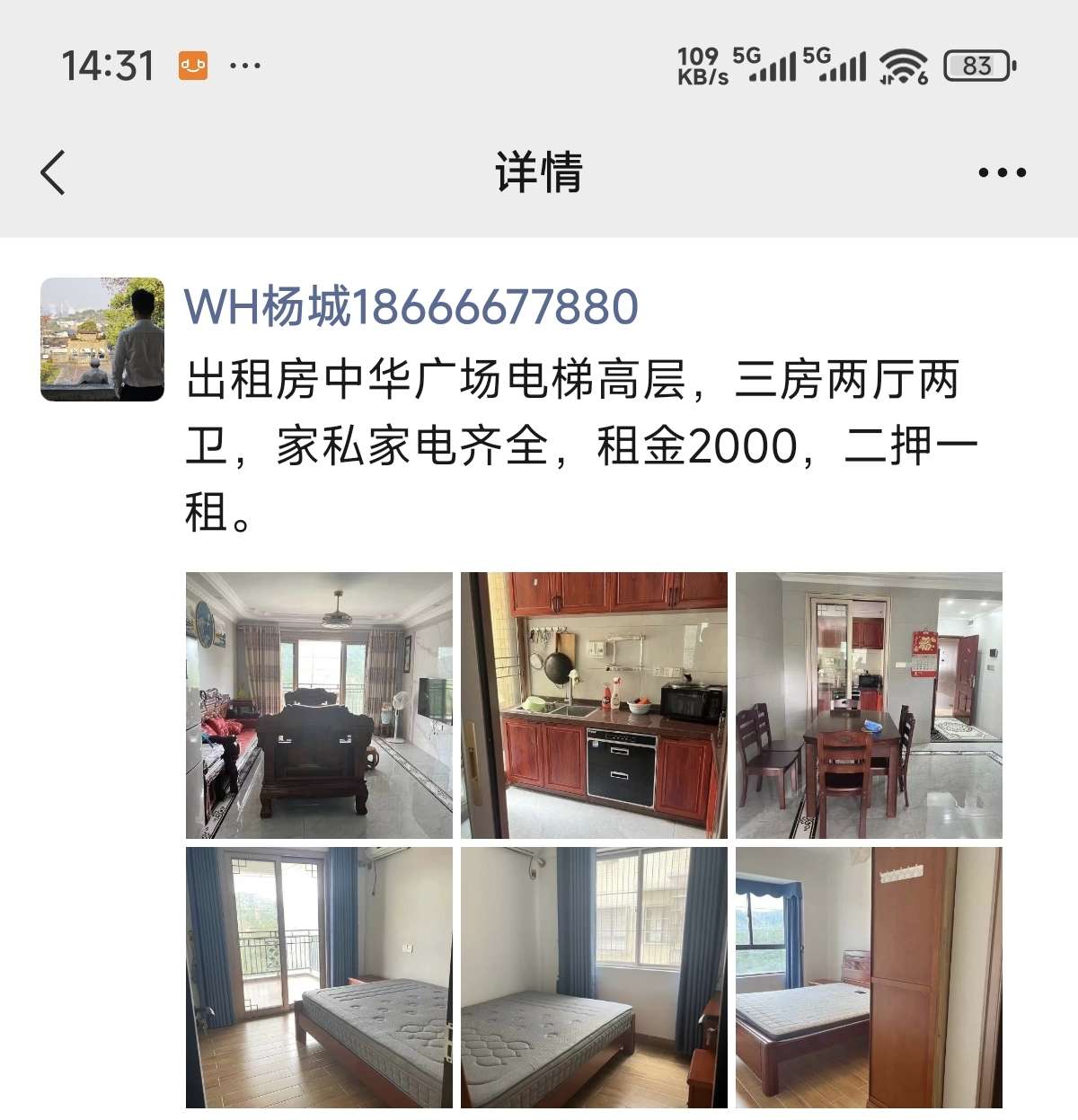The image size is (1078, 1120).
Task: Open the bedroom with balcony door photo
Action: coord(319,977)
